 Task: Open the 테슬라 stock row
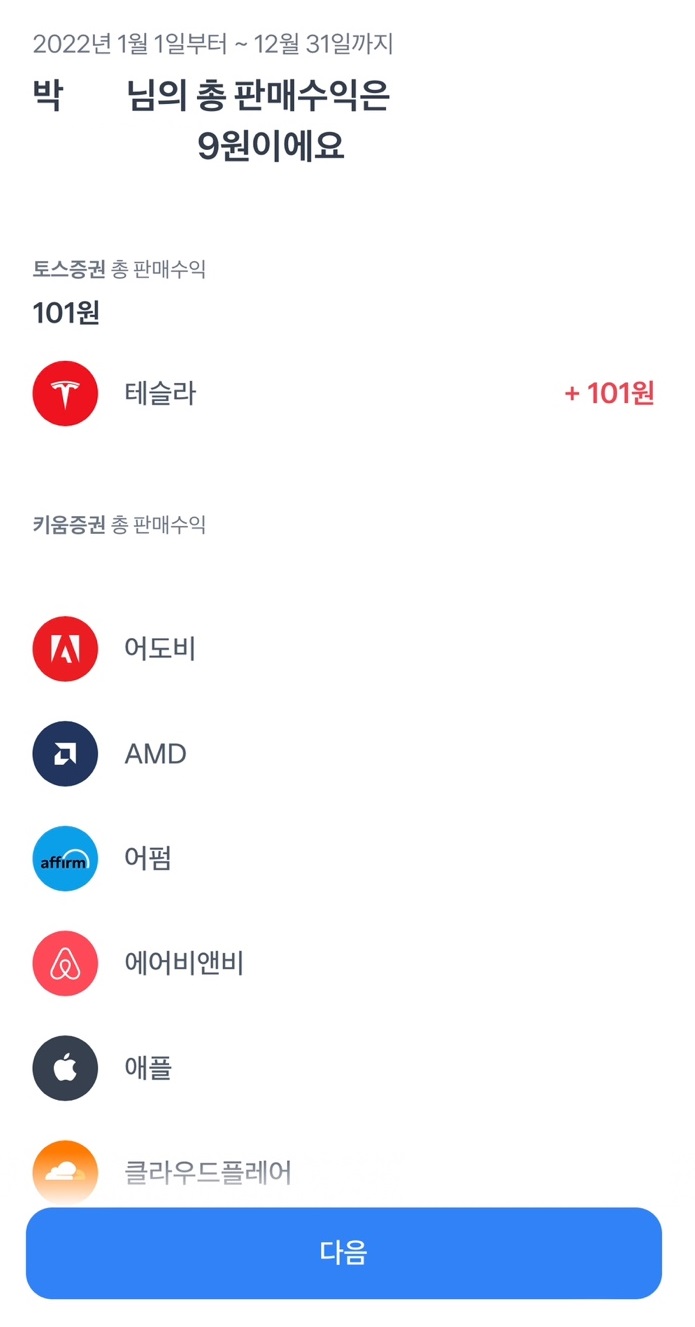(x=344, y=394)
